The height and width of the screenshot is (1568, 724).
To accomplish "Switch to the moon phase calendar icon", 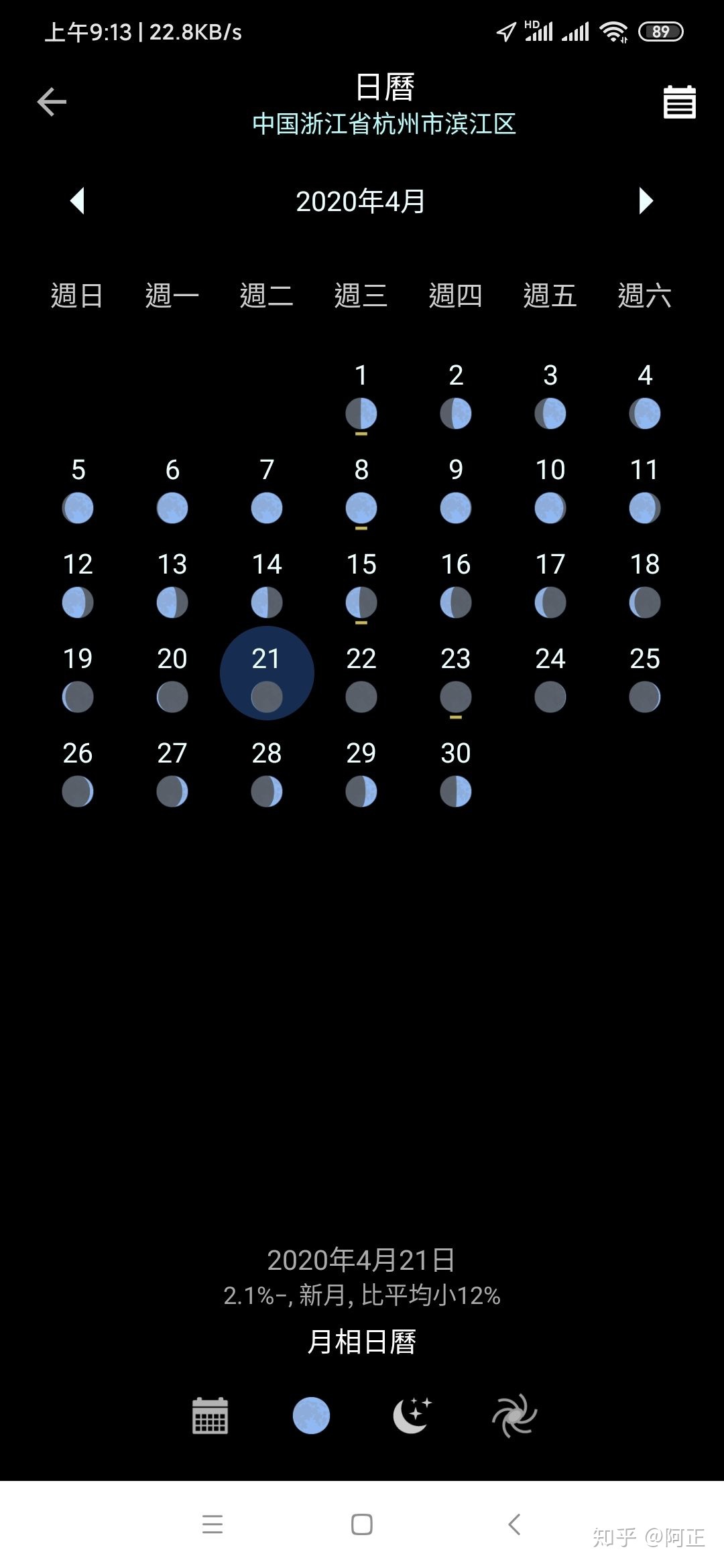I will point(312,1415).
